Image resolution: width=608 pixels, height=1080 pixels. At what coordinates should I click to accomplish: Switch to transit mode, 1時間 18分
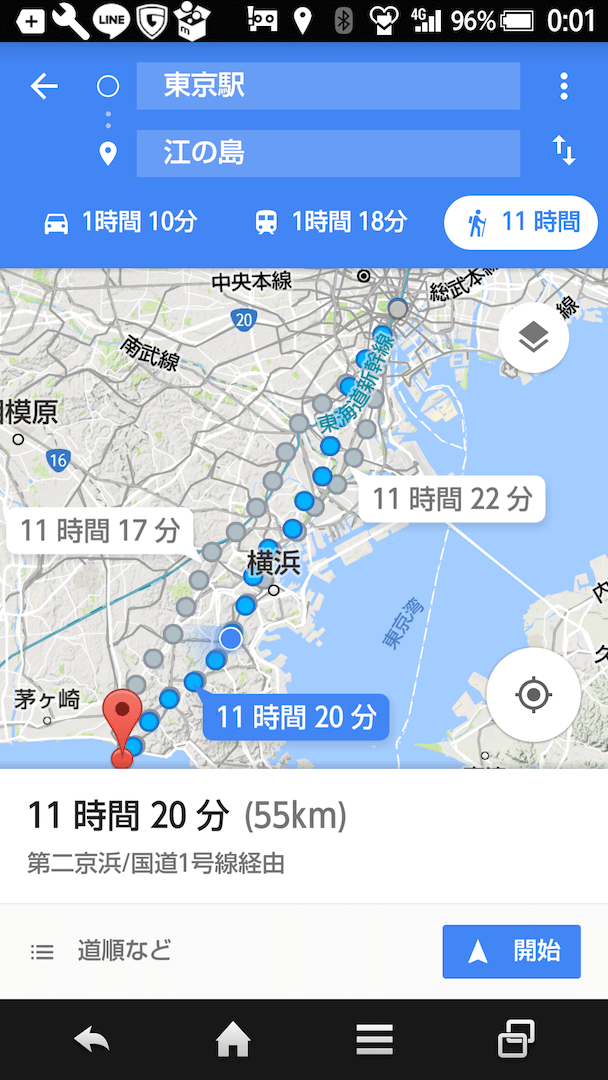(331, 222)
